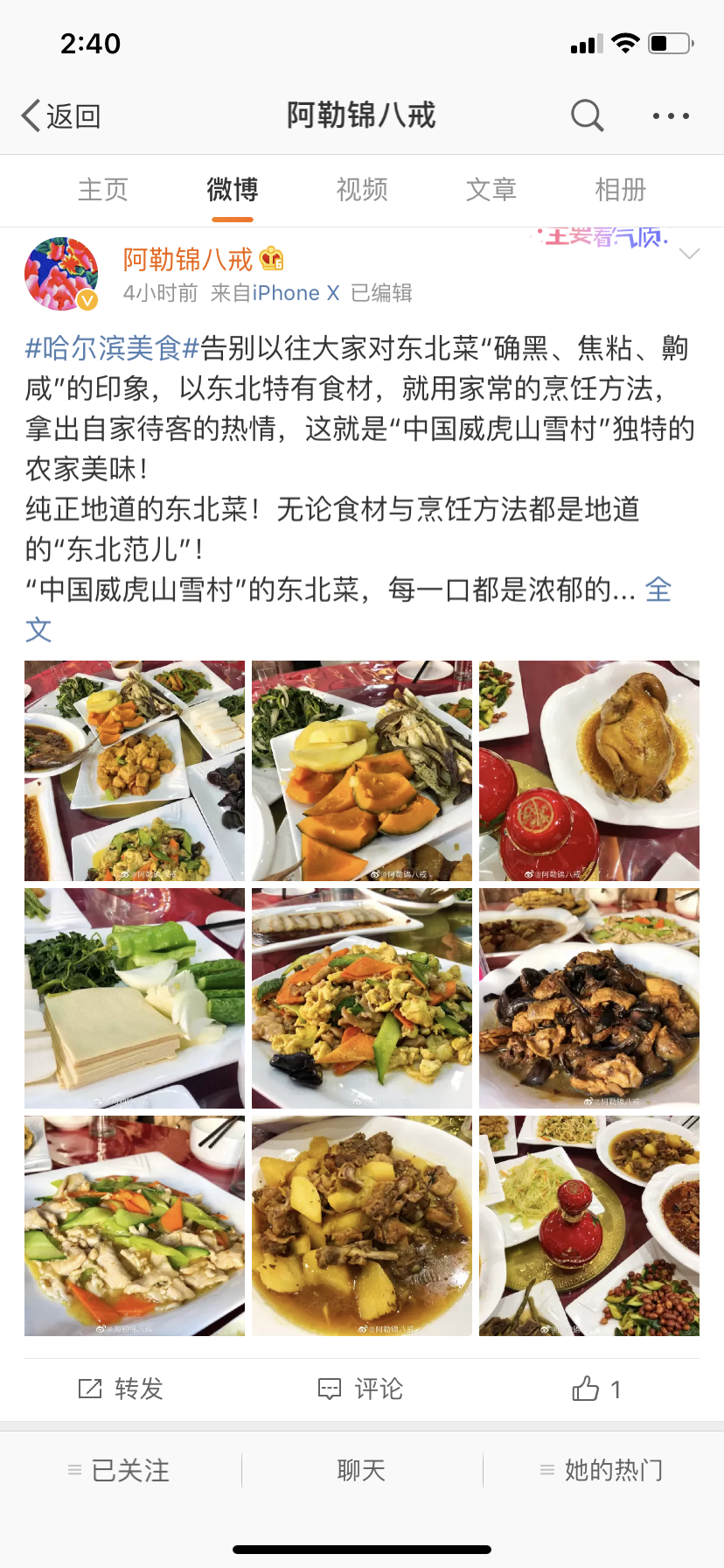View the whole roast chicken photo

pyautogui.click(x=589, y=770)
